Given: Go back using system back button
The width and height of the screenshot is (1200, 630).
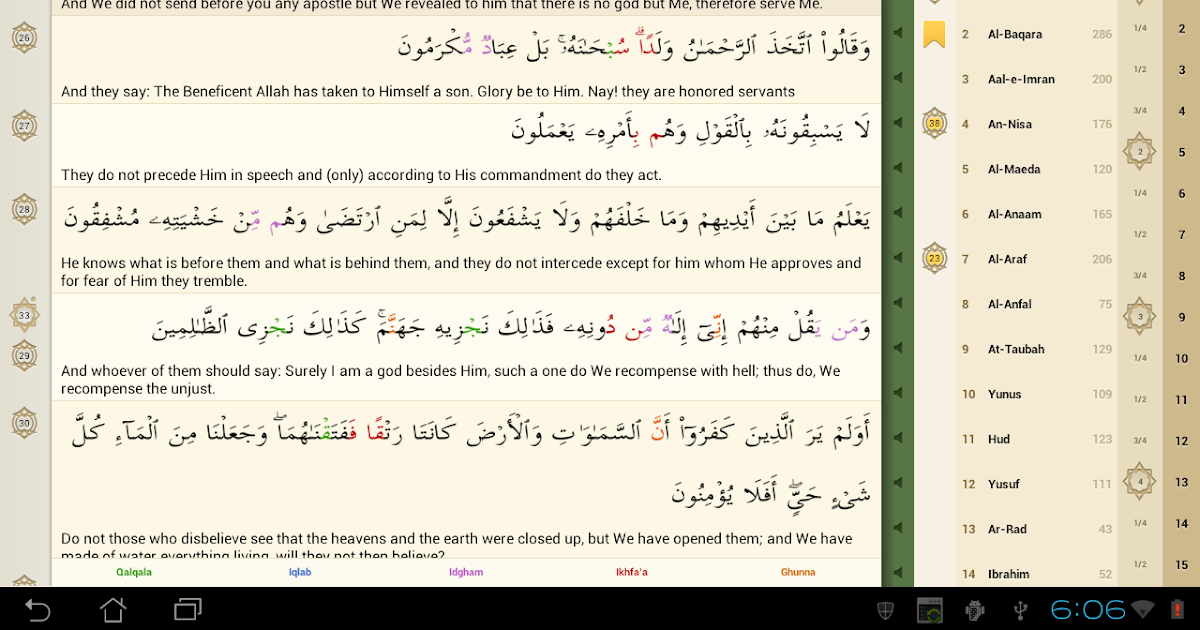Looking at the screenshot, I should 37,609.
